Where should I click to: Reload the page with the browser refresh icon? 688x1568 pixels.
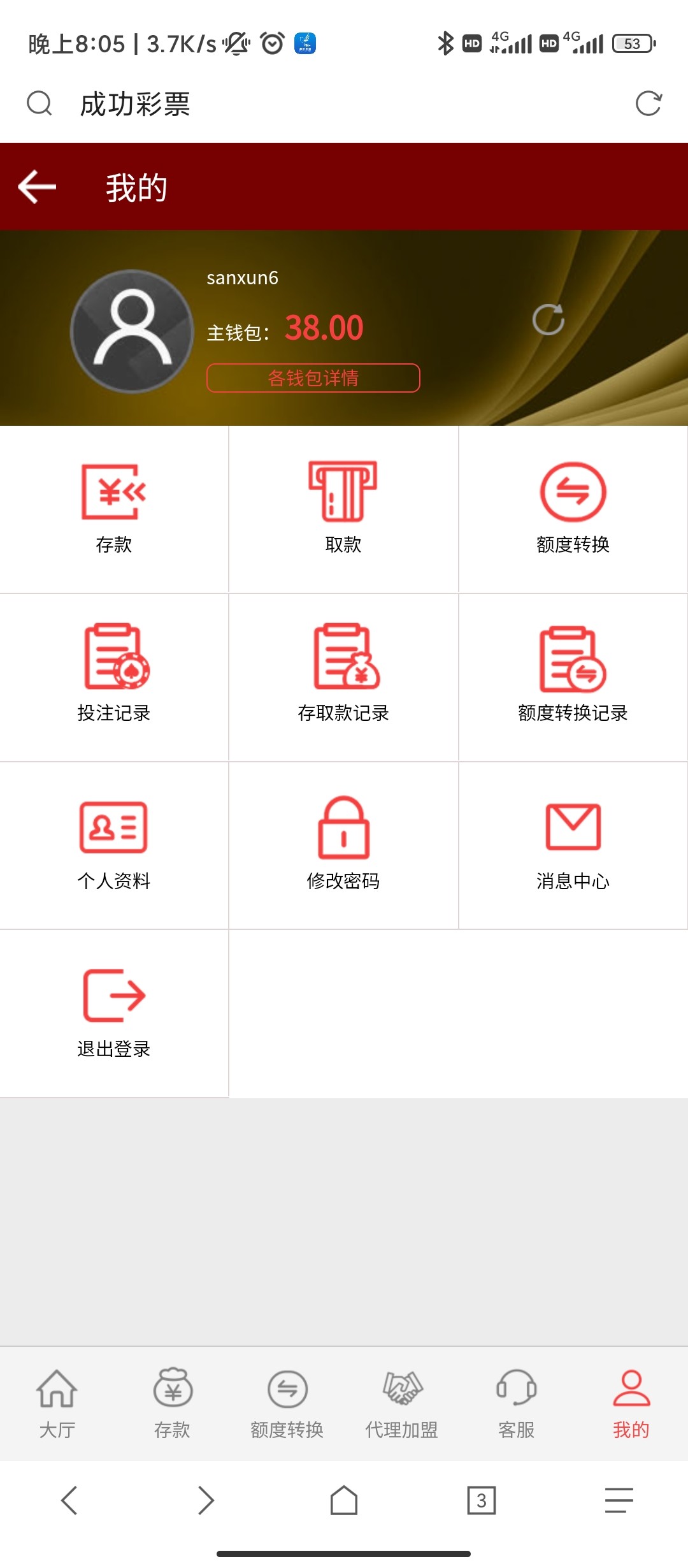[649, 103]
